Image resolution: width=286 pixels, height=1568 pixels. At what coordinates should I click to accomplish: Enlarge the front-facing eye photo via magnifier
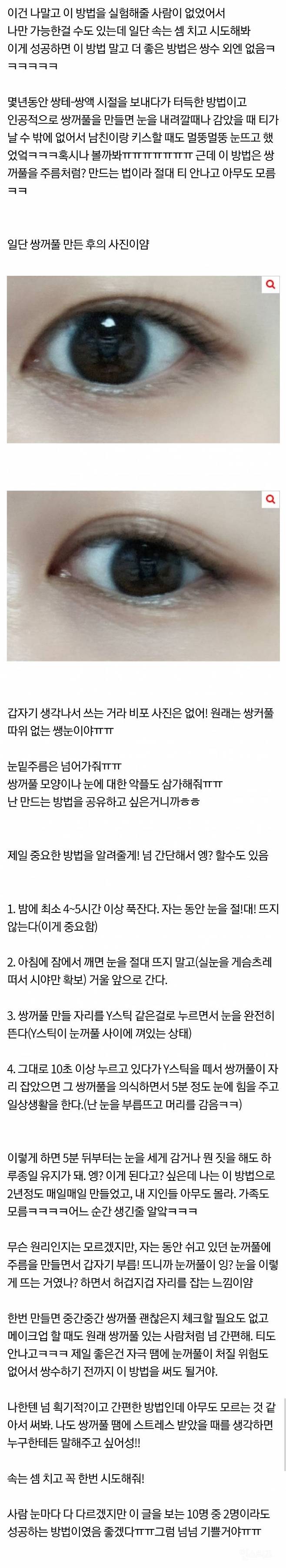[269, 284]
